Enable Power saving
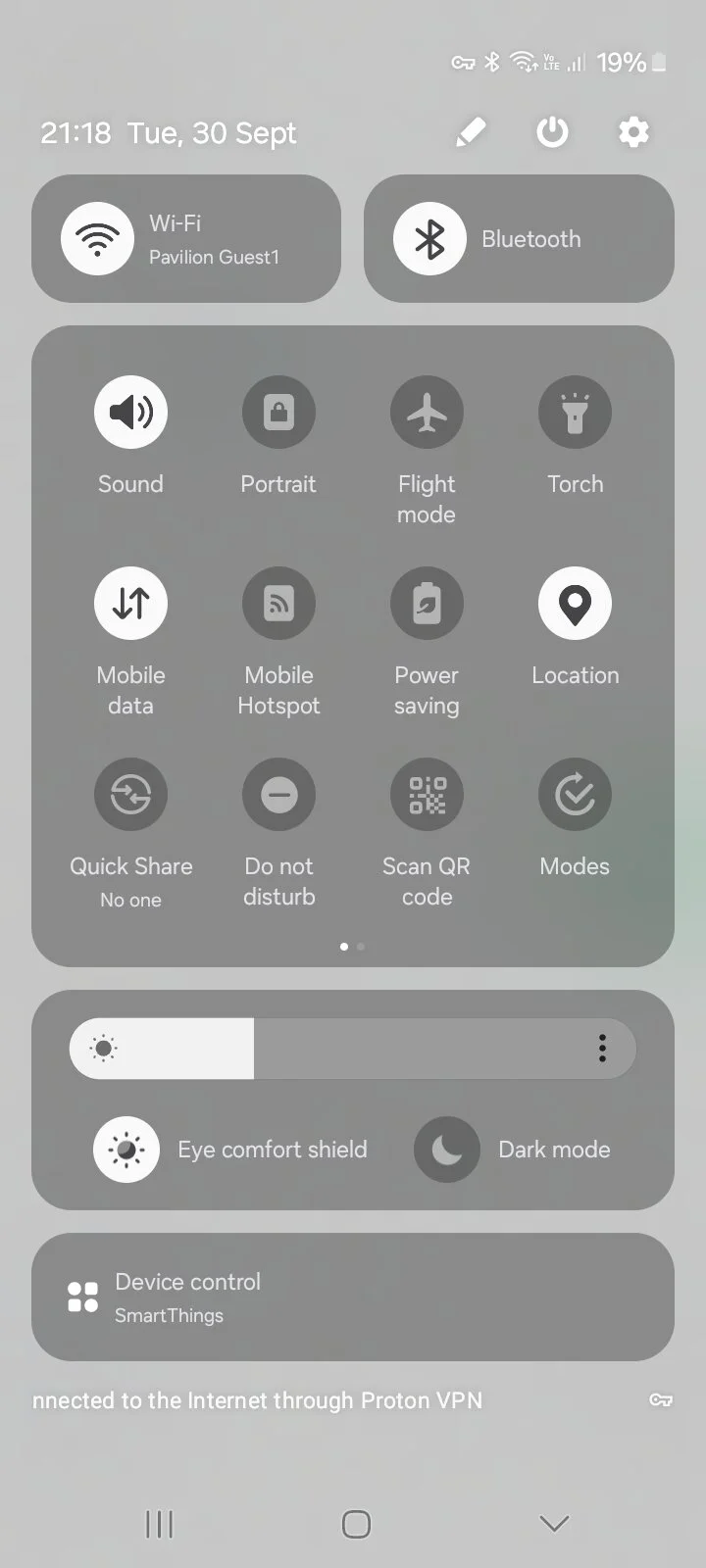Image resolution: width=706 pixels, height=1568 pixels. [x=427, y=604]
